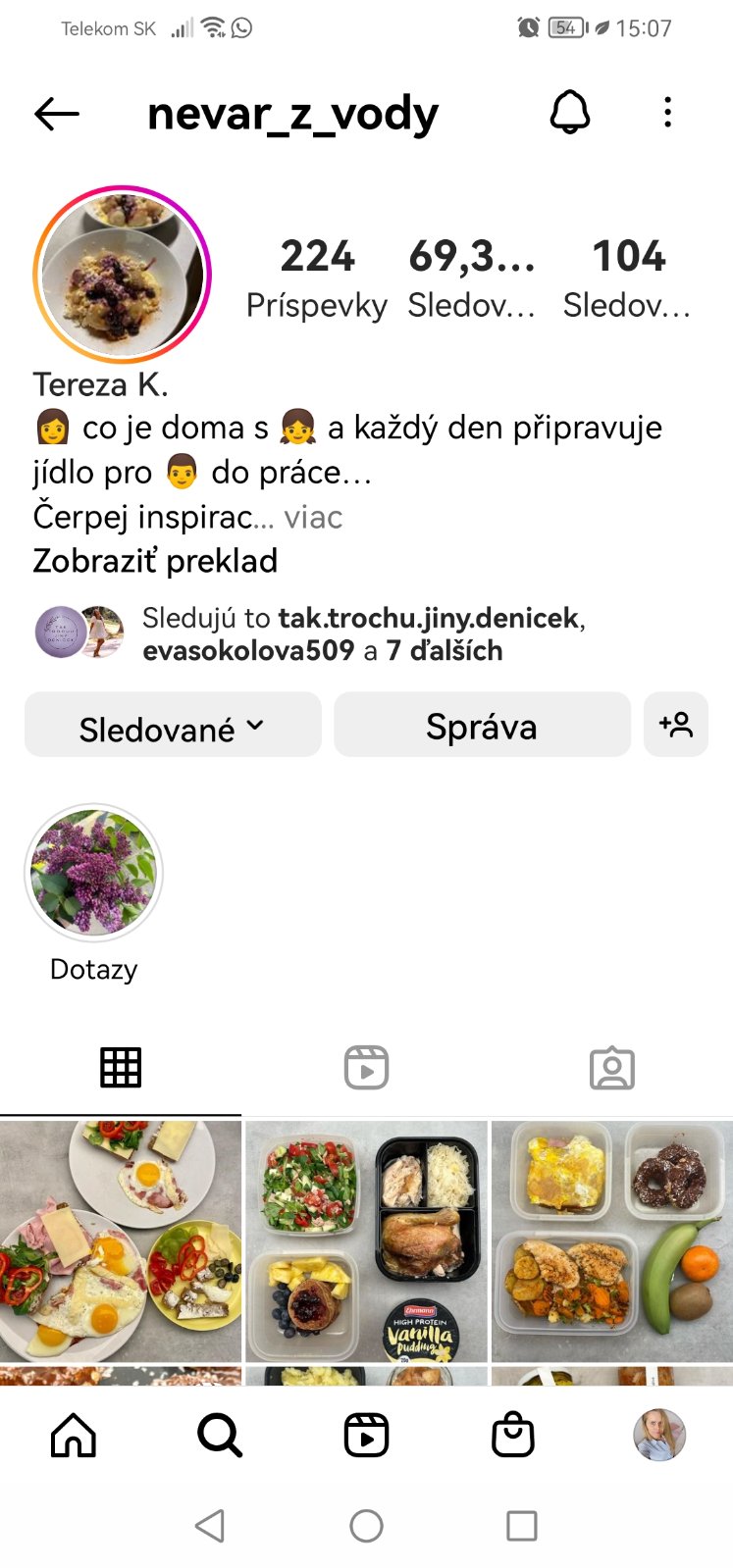Go to the home feed

point(74,1437)
